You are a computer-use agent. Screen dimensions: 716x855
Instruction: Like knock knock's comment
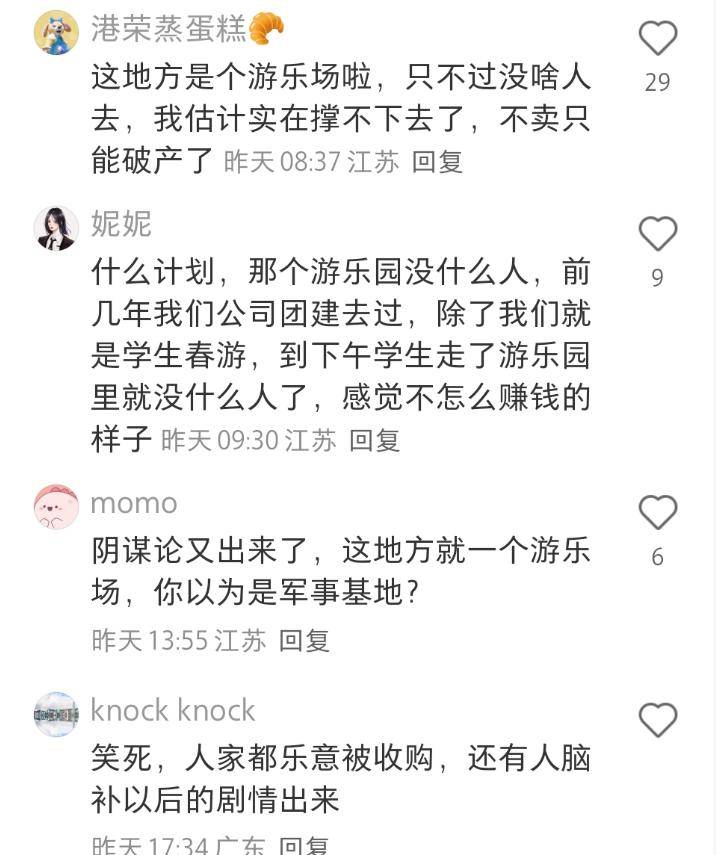(657, 720)
